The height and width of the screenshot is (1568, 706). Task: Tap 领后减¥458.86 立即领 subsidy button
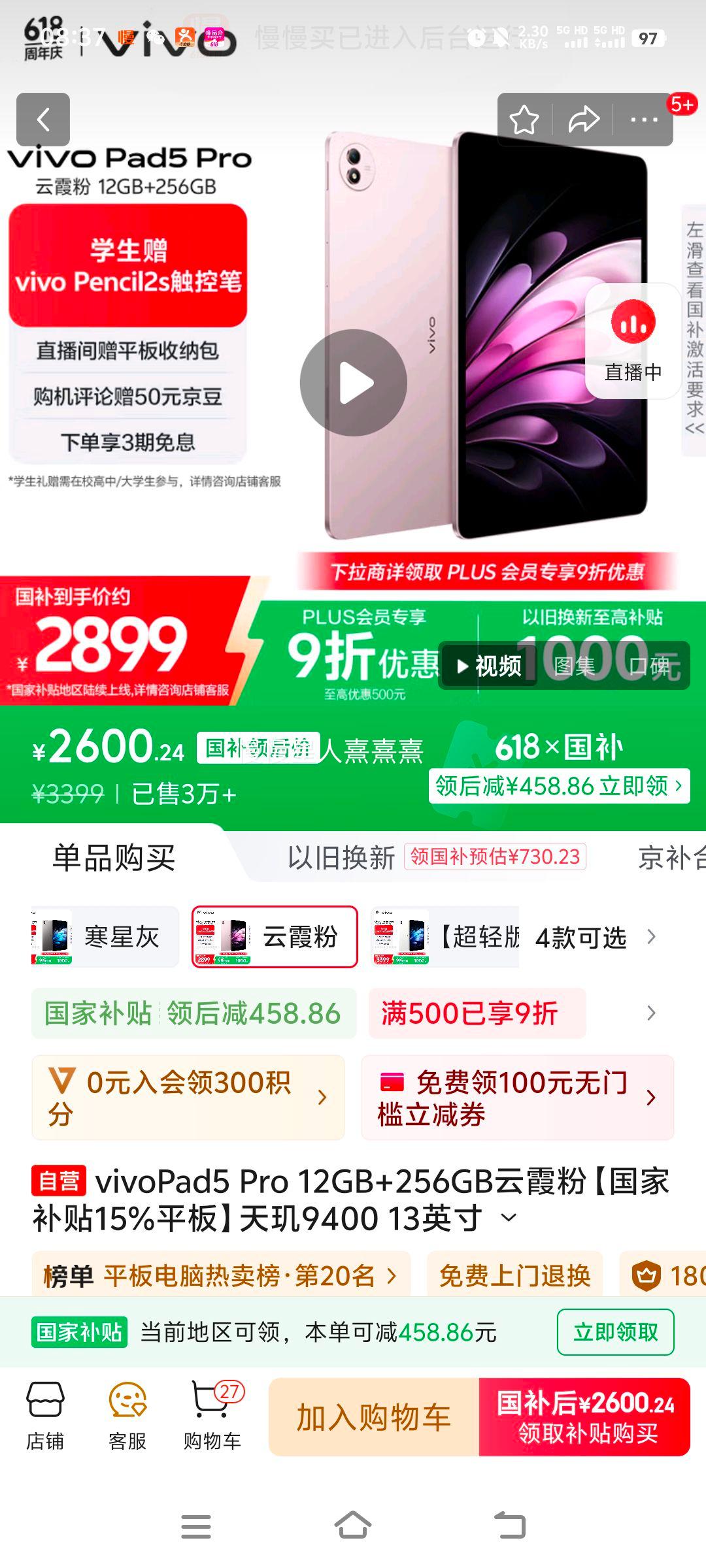[x=559, y=785]
